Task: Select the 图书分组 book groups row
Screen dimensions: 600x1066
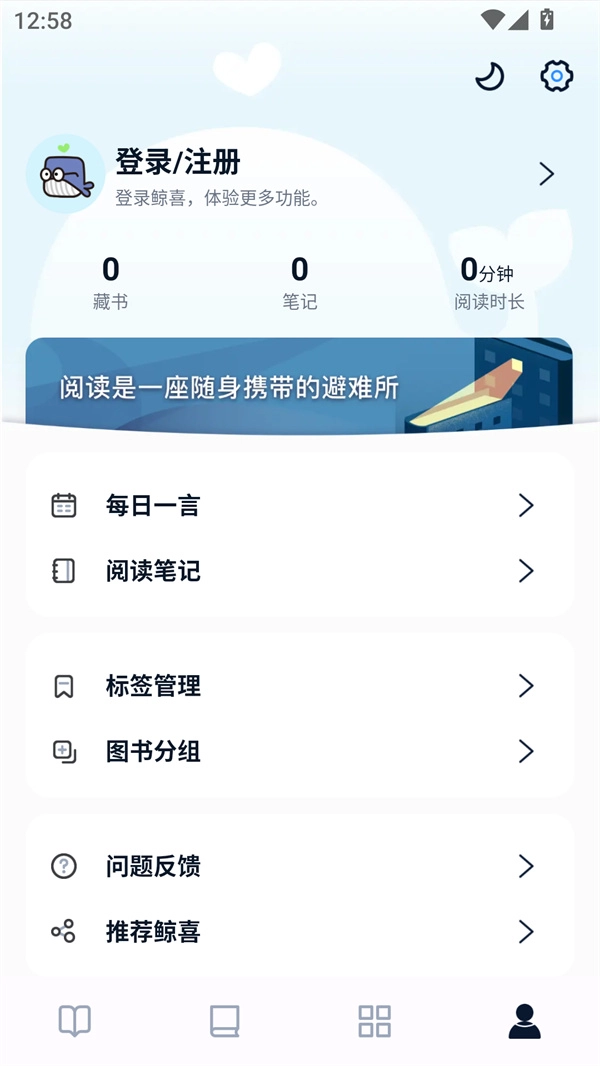Action: [x=299, y=751]
